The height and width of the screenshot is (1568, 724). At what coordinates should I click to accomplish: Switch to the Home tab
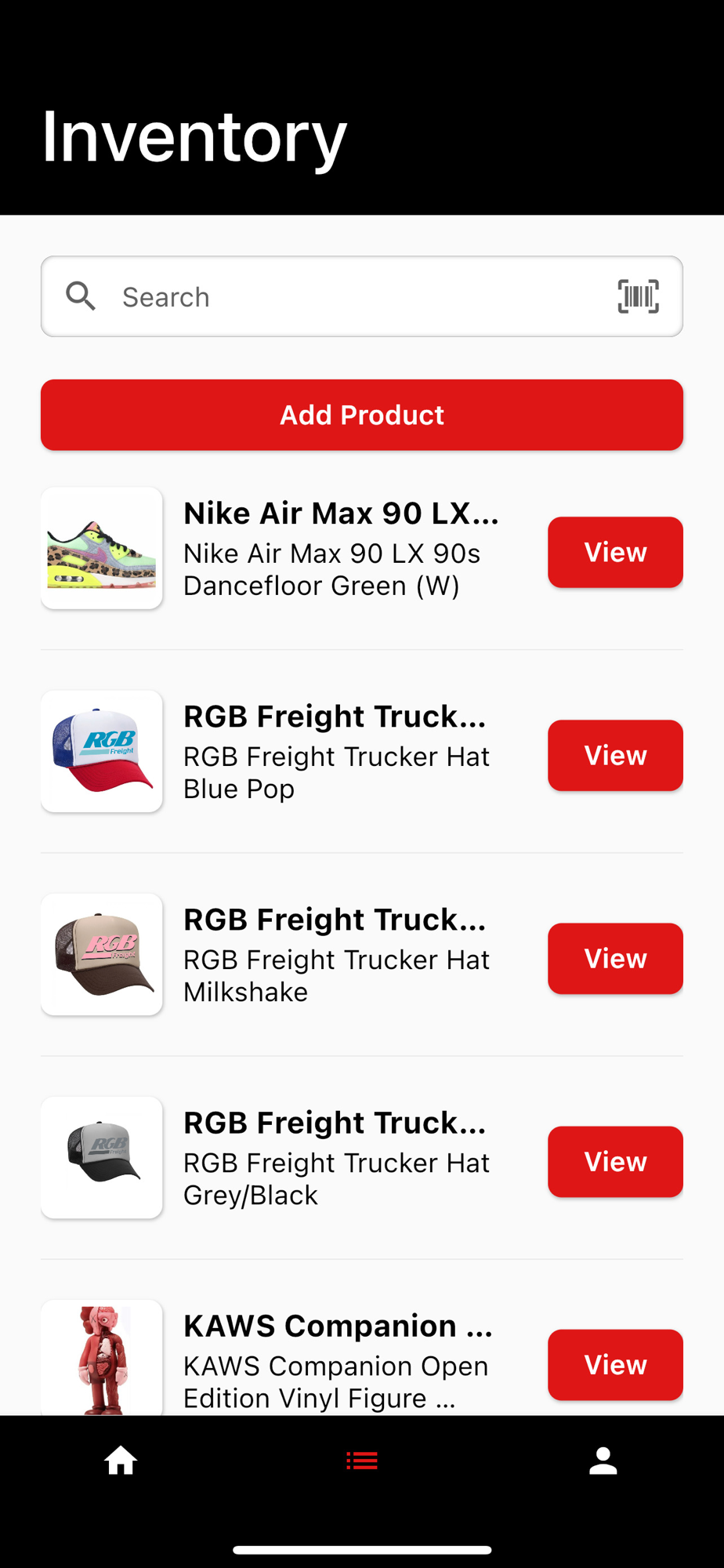click(x=121, y=1461)
